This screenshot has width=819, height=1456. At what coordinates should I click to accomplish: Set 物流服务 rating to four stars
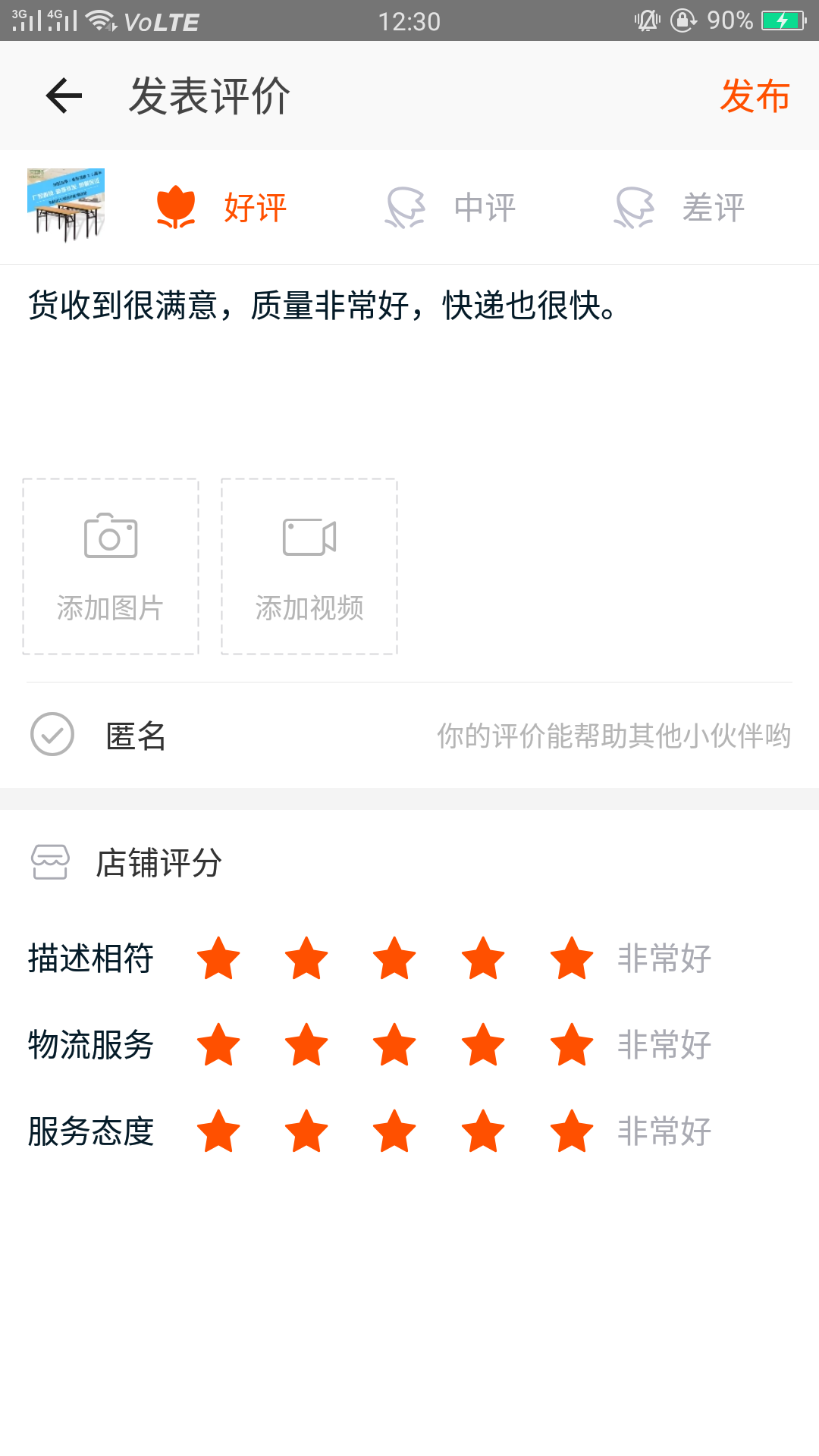click(x=483, y=1044)
